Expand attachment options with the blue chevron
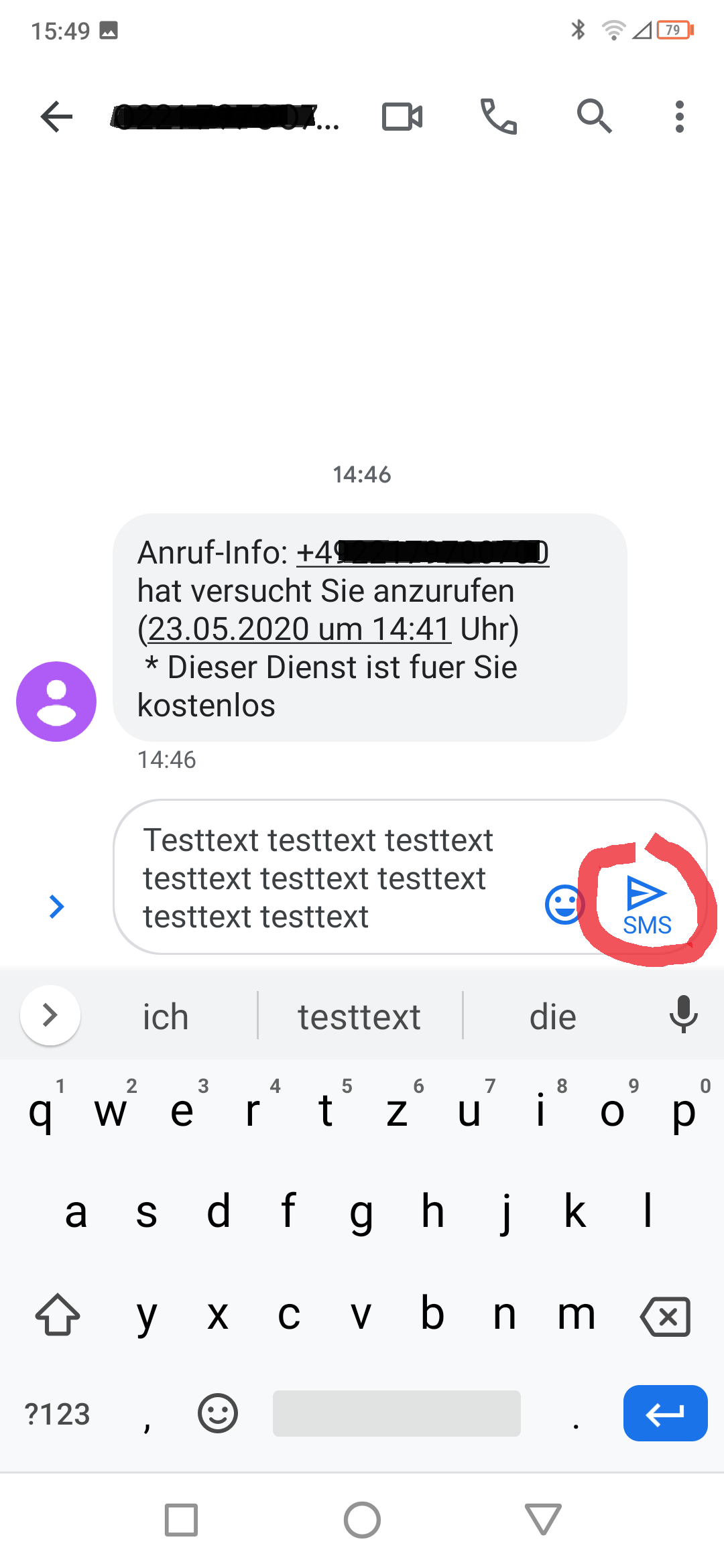 (x=57, y=907)
